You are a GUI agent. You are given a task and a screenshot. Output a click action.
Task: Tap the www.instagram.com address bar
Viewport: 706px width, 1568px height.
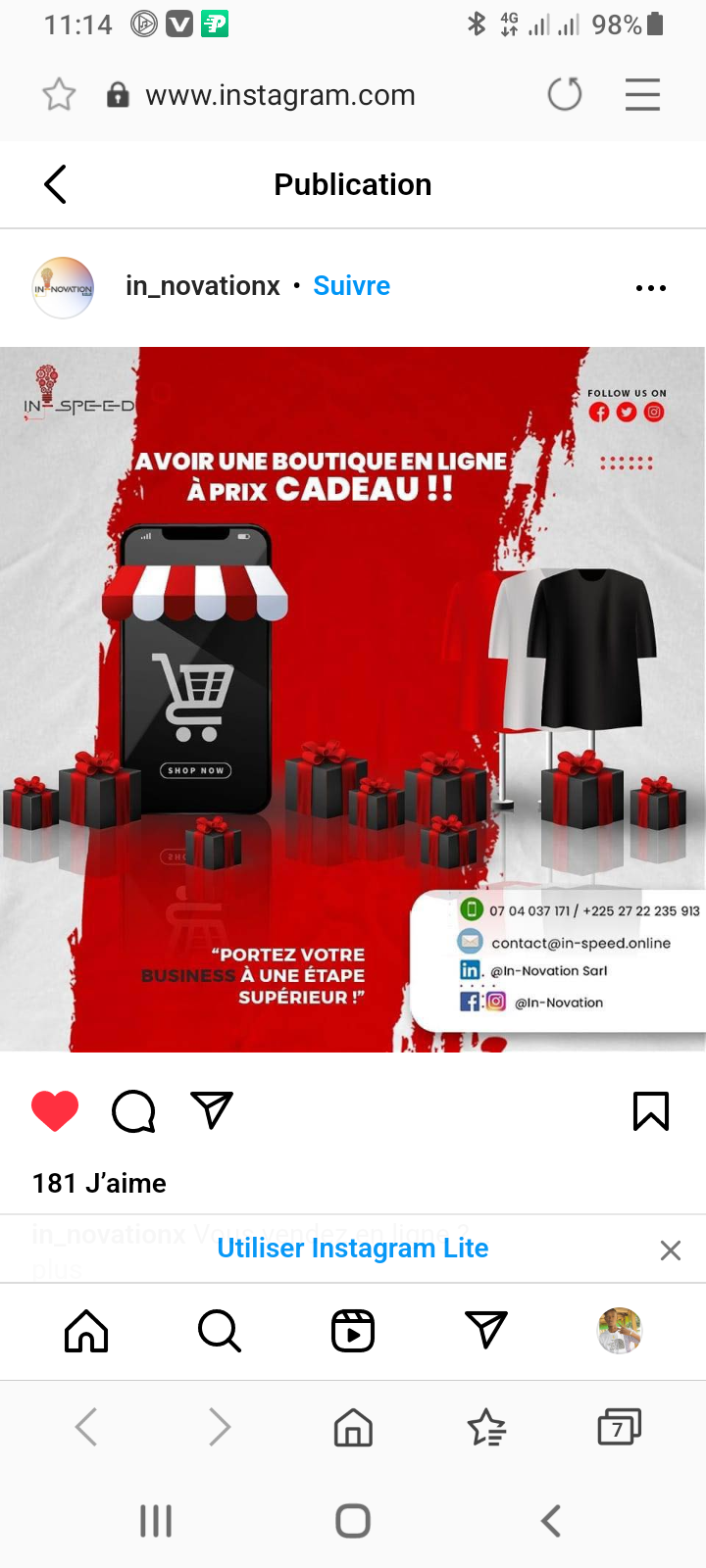coord(280,95)
